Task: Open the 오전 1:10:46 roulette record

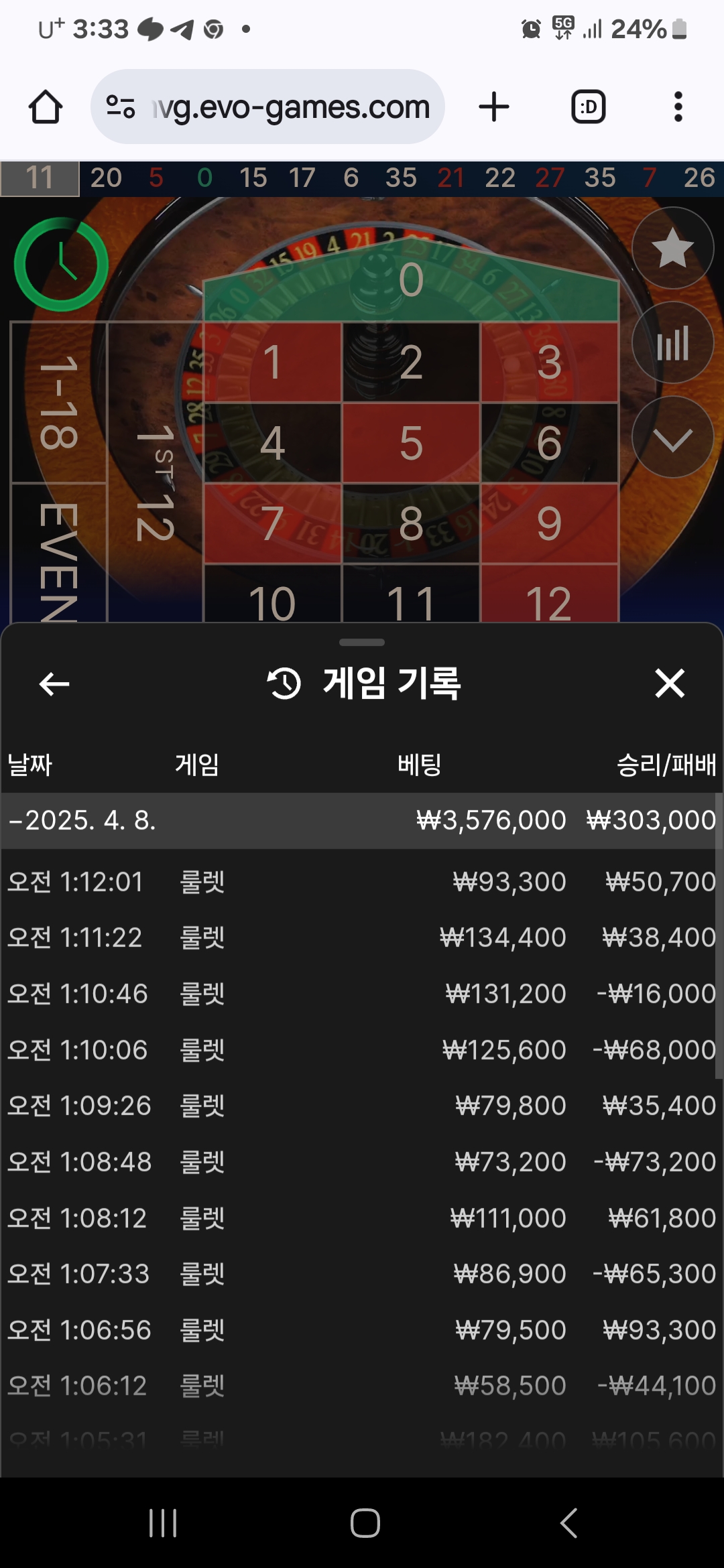Action: (x=362, y=994)
